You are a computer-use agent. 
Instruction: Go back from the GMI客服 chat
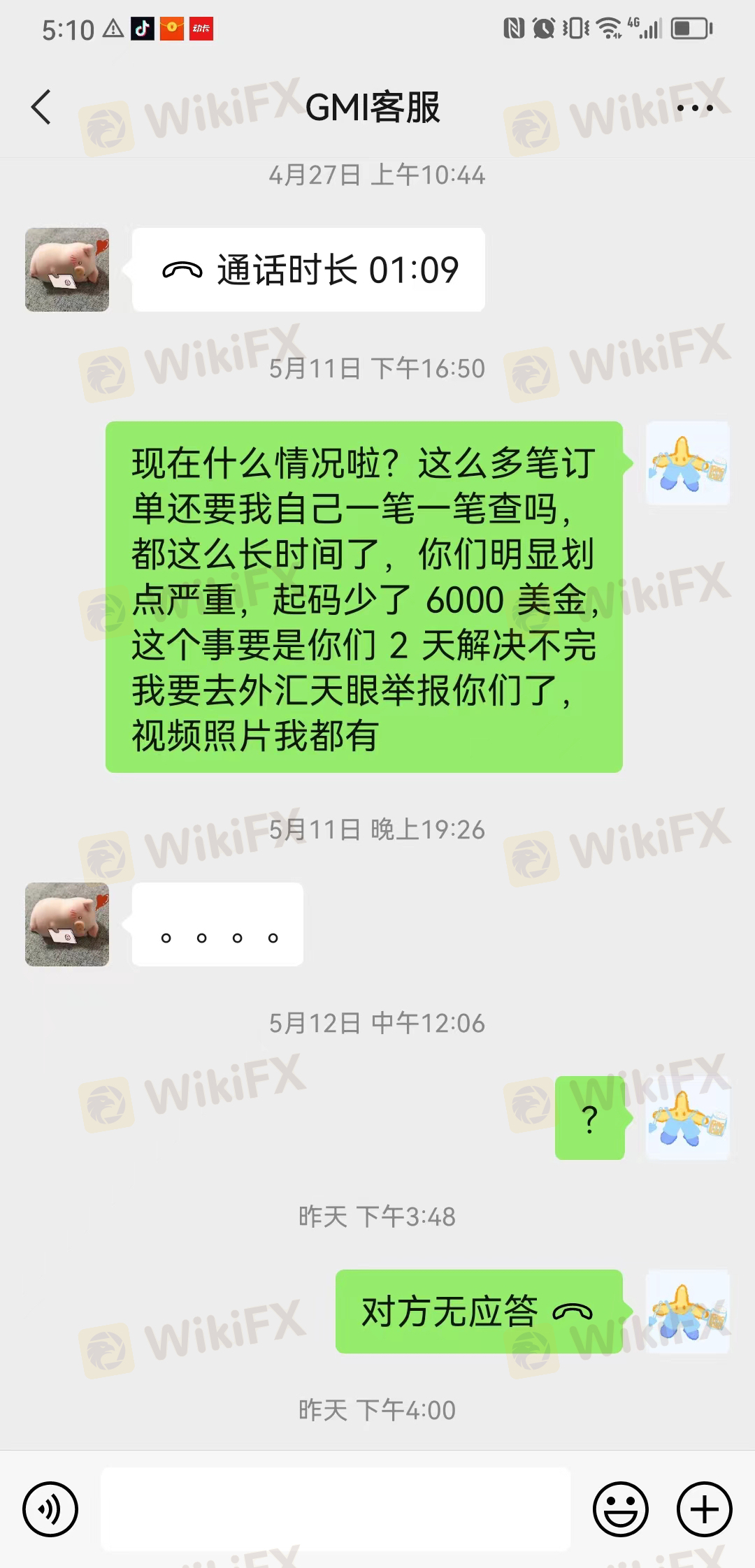pos(41,108)
